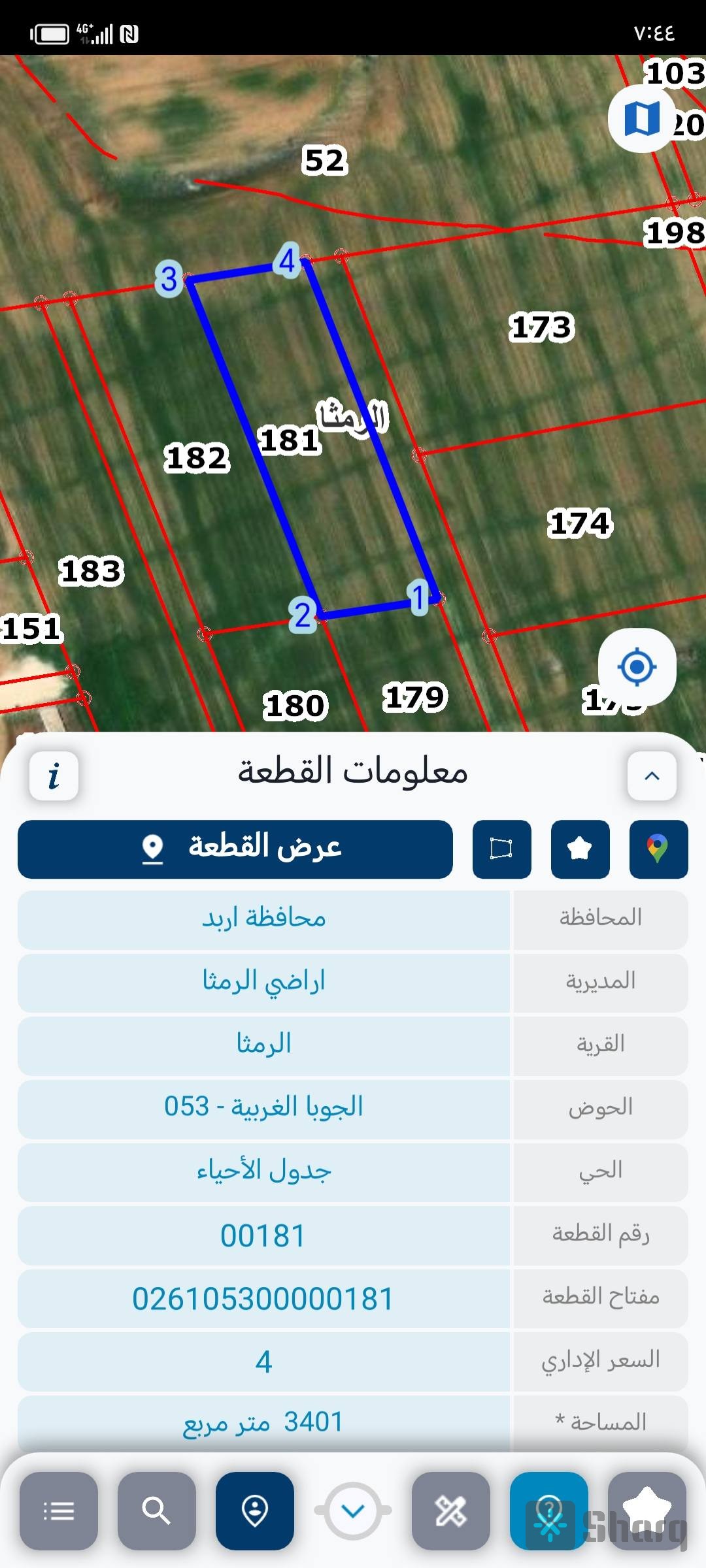The width and height of the screenshot is (706, 1568).
Task: Toggle the parcel information panel chevron
Action: click(652, 776)
